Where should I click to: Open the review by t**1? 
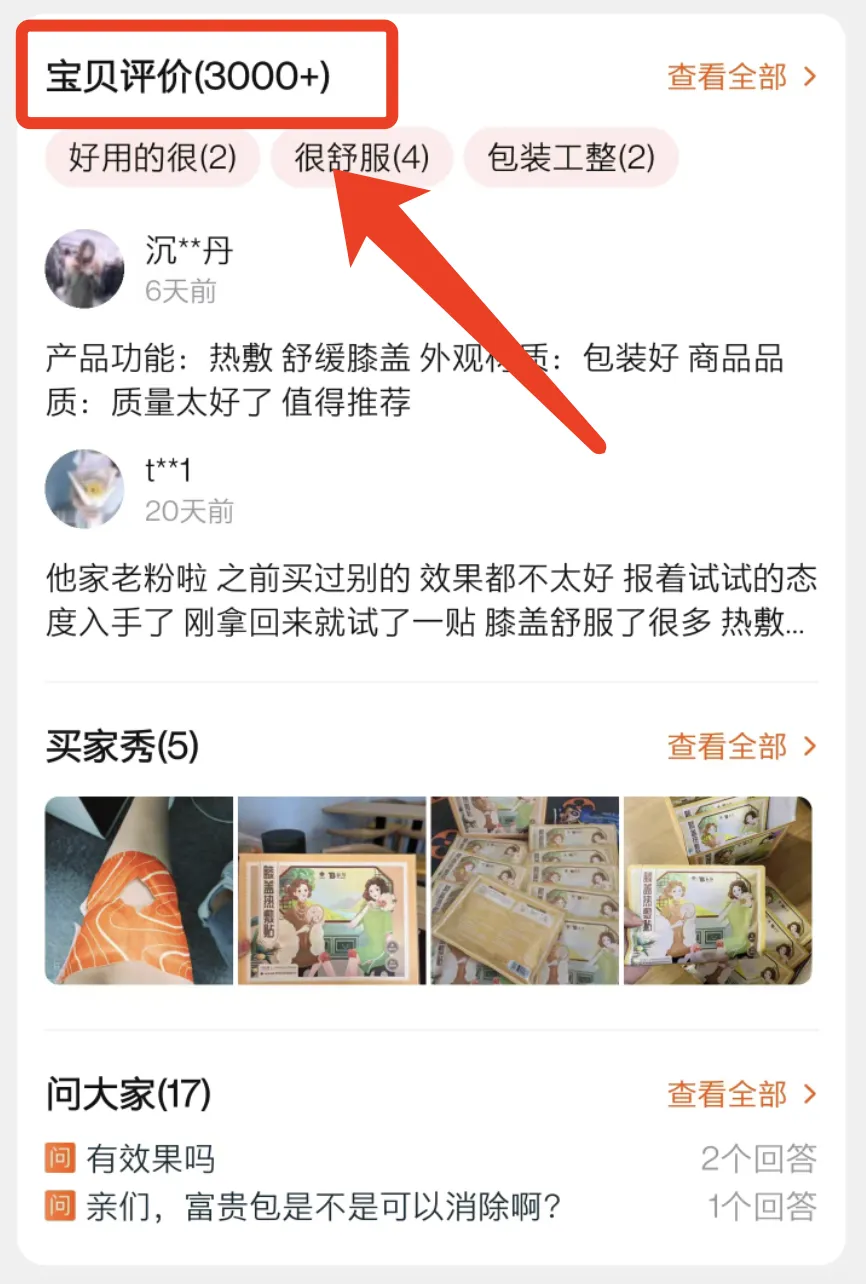[430, 601]
